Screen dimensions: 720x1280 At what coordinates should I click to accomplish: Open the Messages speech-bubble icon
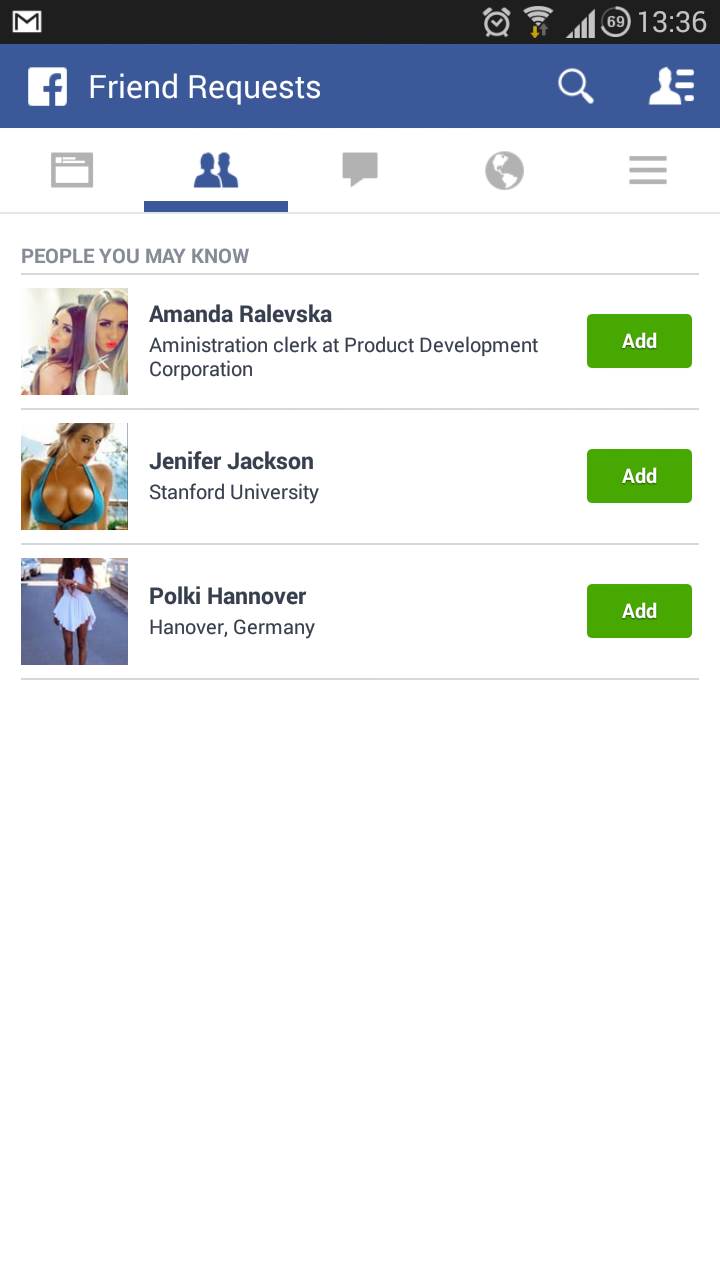click(x=359, y=169)
